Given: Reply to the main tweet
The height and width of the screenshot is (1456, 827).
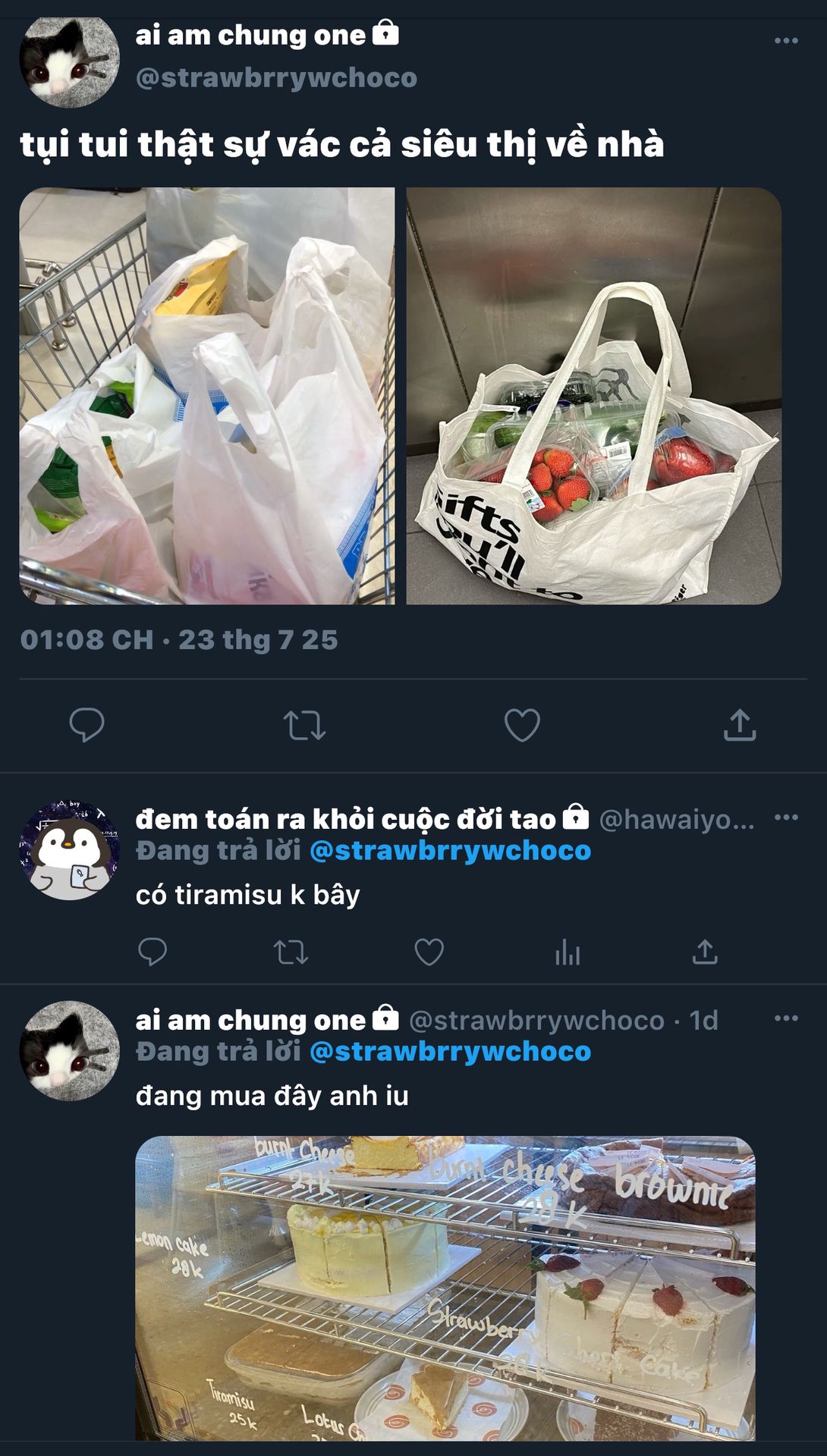Looking at the screenshot, I should (x=86, y=725).
